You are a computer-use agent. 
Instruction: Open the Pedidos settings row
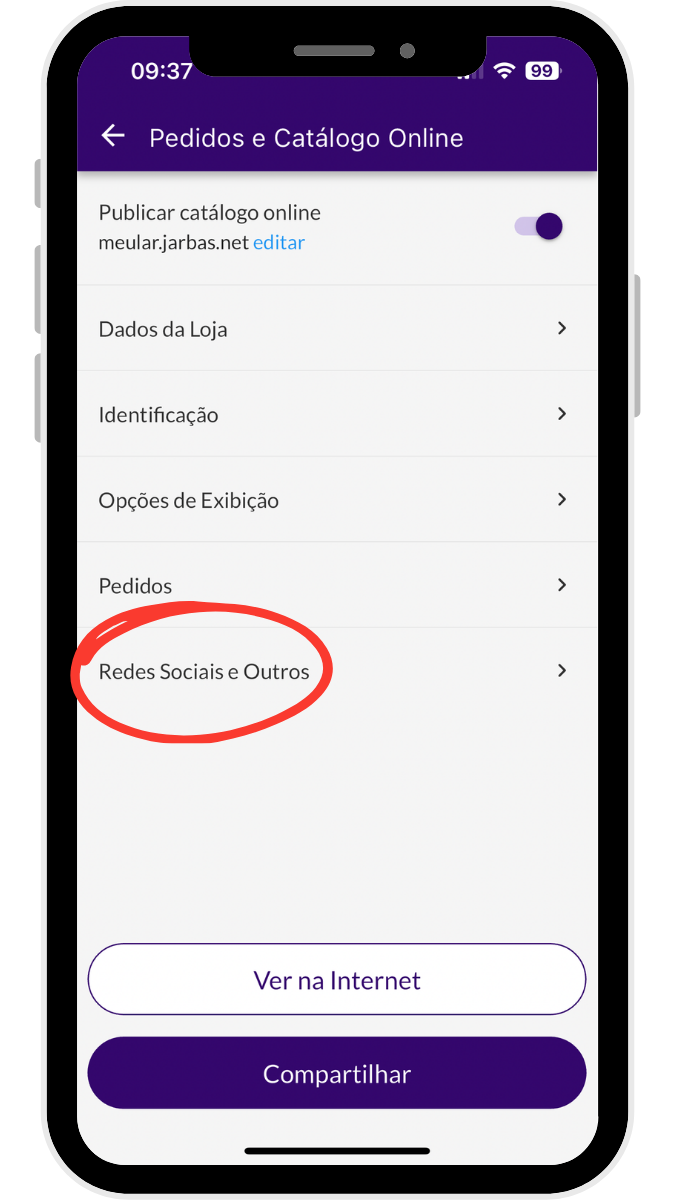coord(336,585)
